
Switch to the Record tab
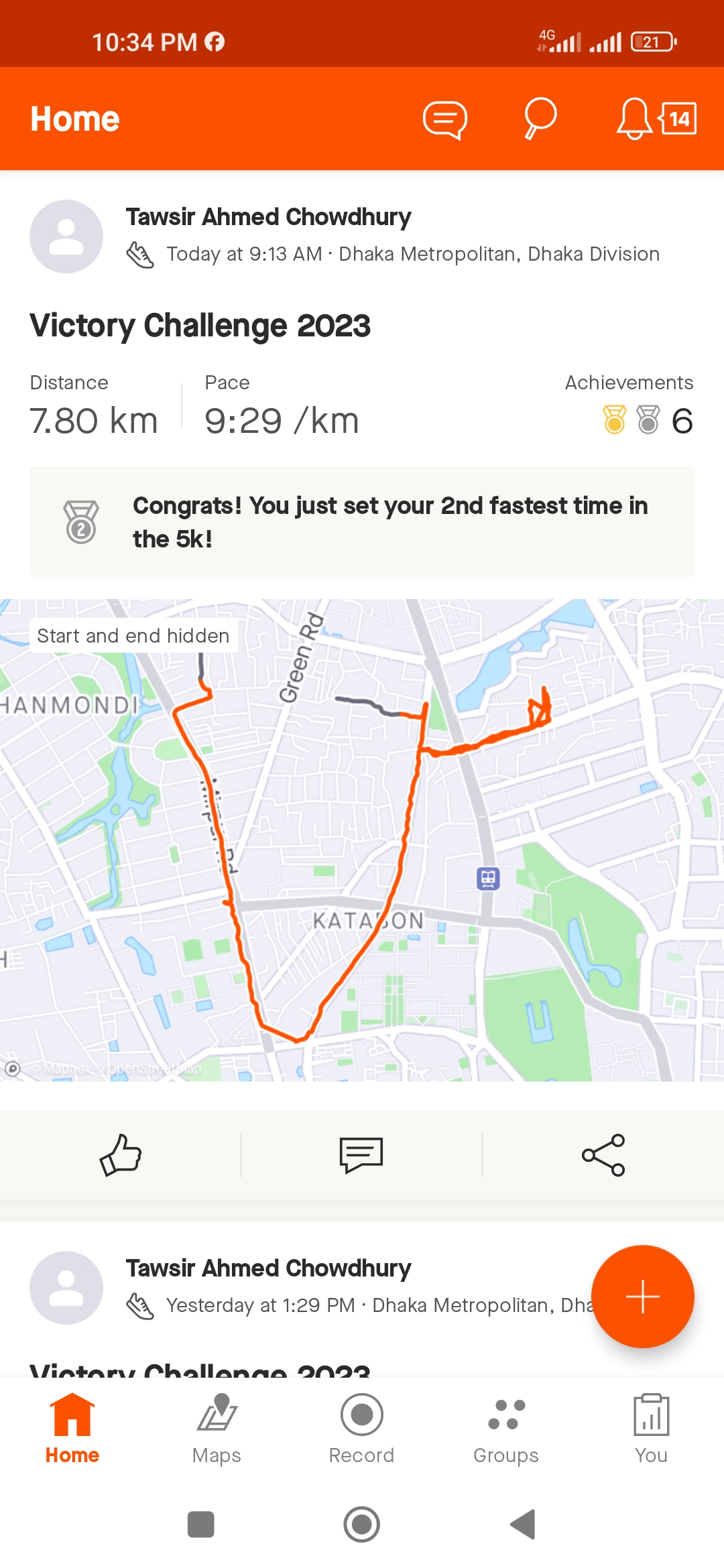pos(361,1429)
